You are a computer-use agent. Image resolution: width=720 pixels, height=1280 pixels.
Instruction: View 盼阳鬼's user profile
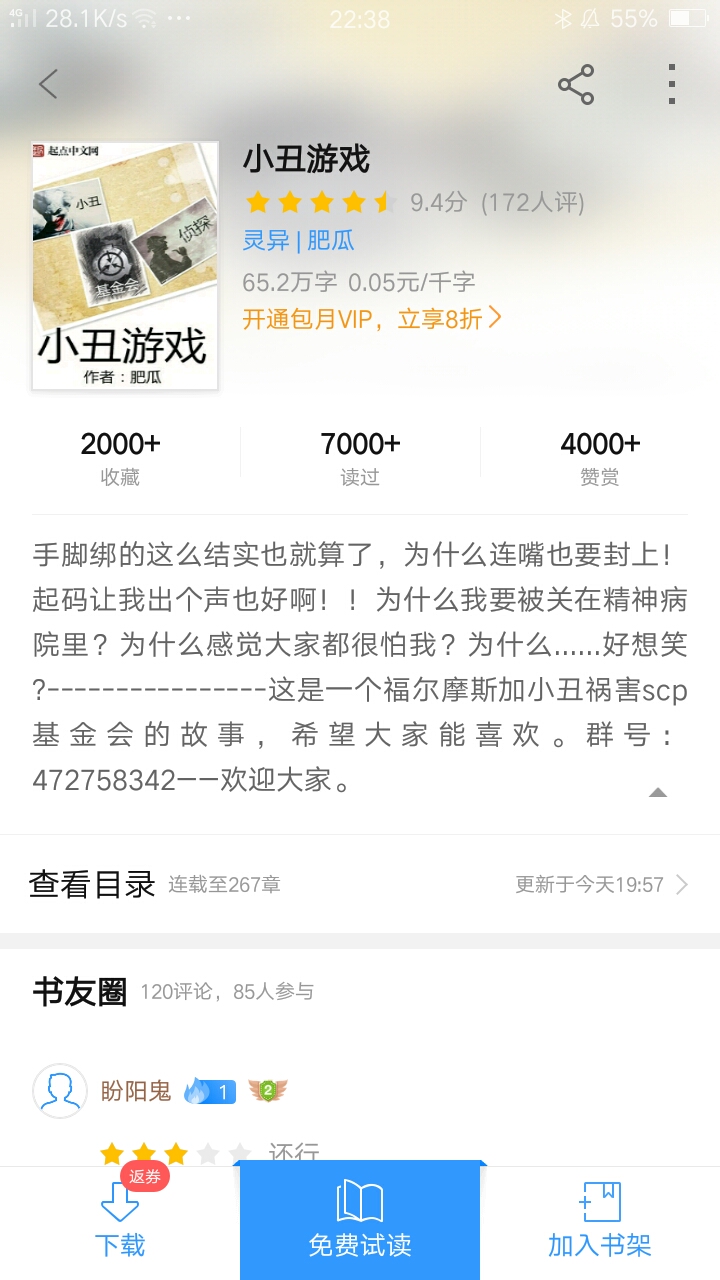(60, 1090)
